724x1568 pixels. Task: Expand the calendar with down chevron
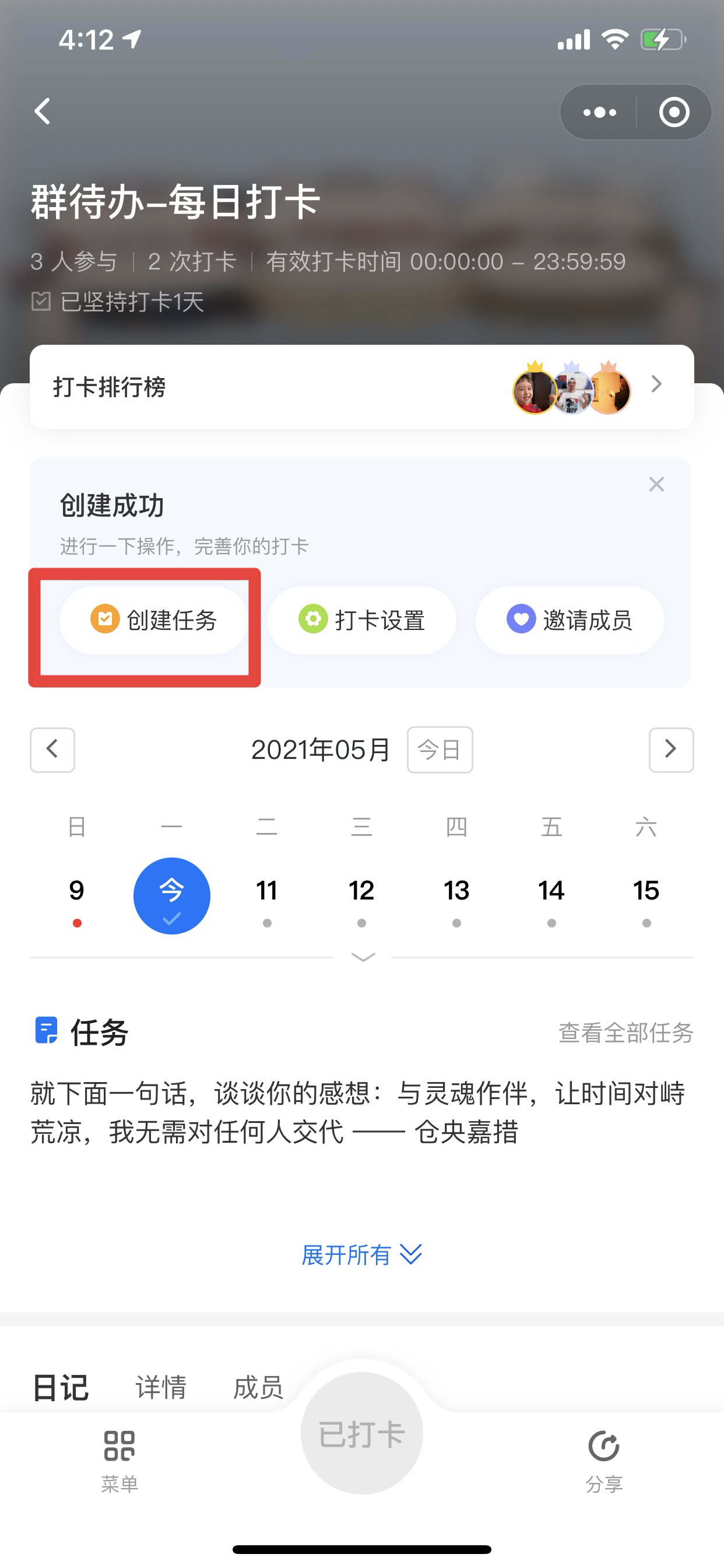coord(363,957)
